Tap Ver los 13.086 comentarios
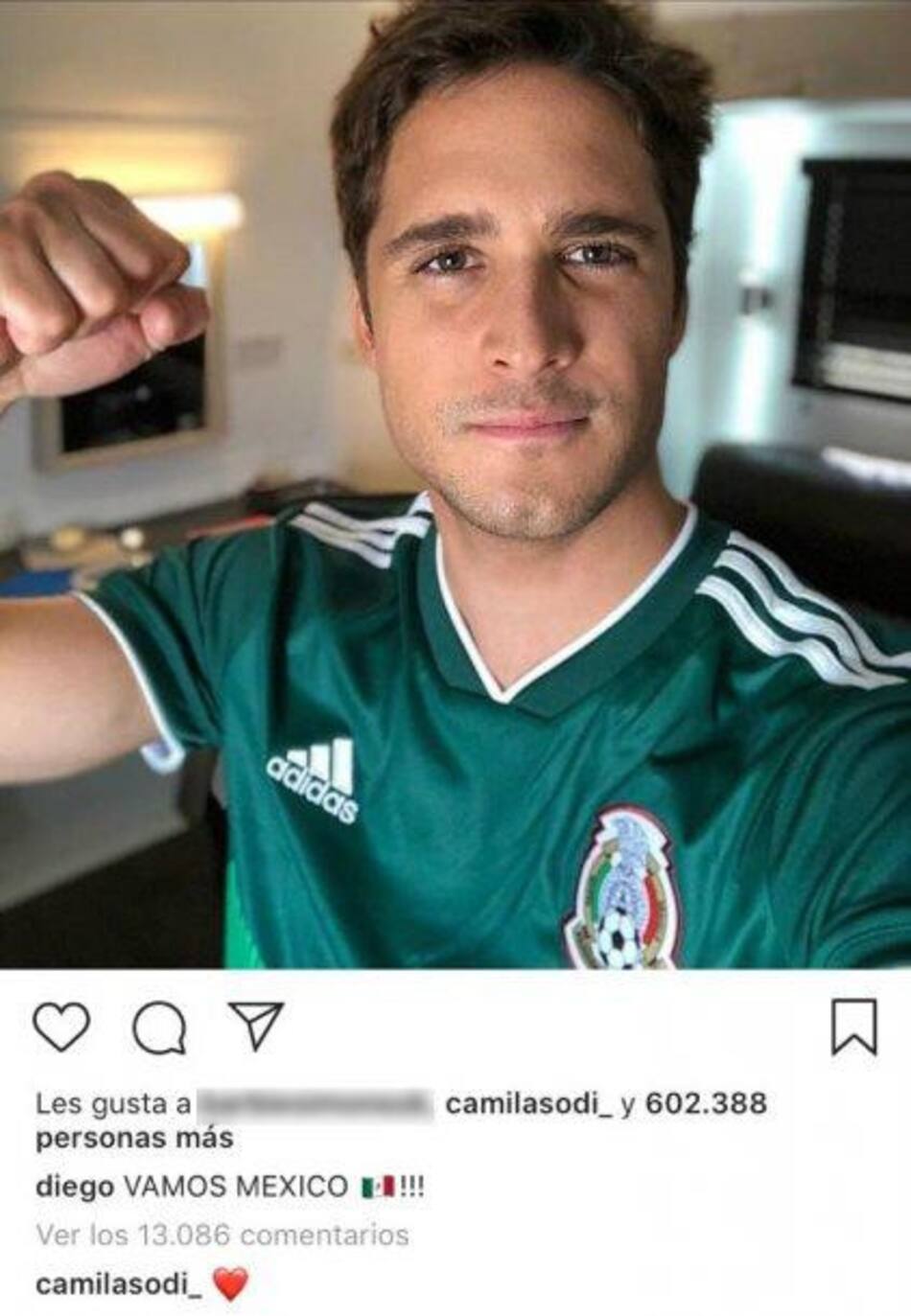Image resolution: width=911 pixels, height=1316 pixels. pos(222,1235)
